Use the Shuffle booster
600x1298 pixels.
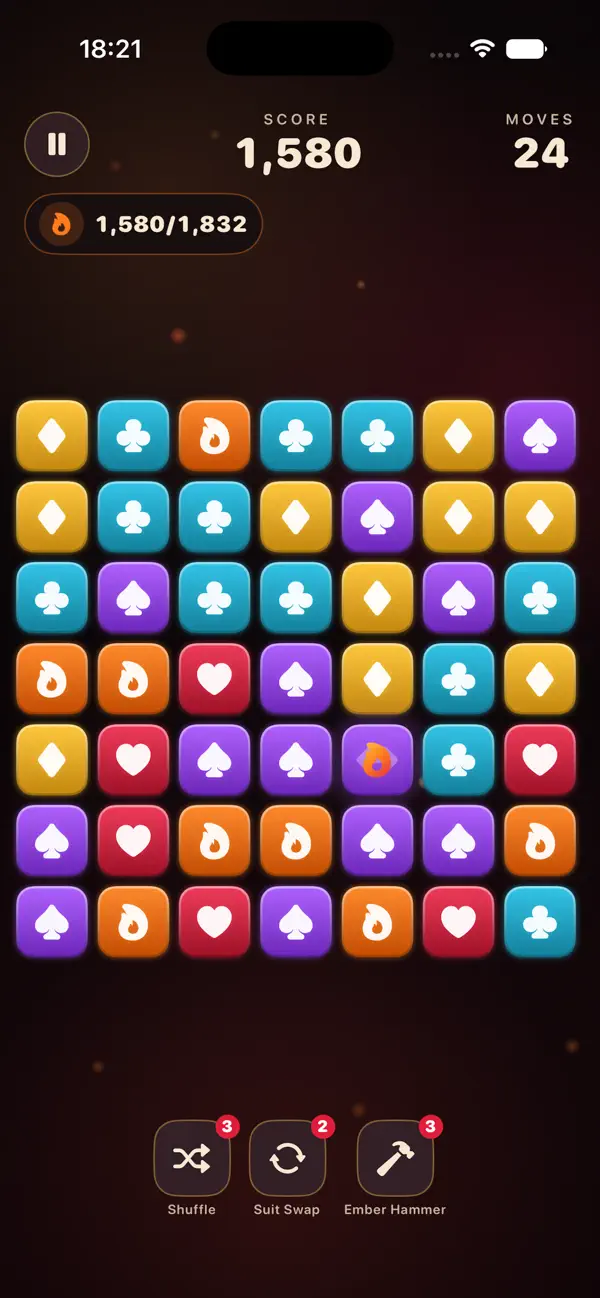(192, 1158)
